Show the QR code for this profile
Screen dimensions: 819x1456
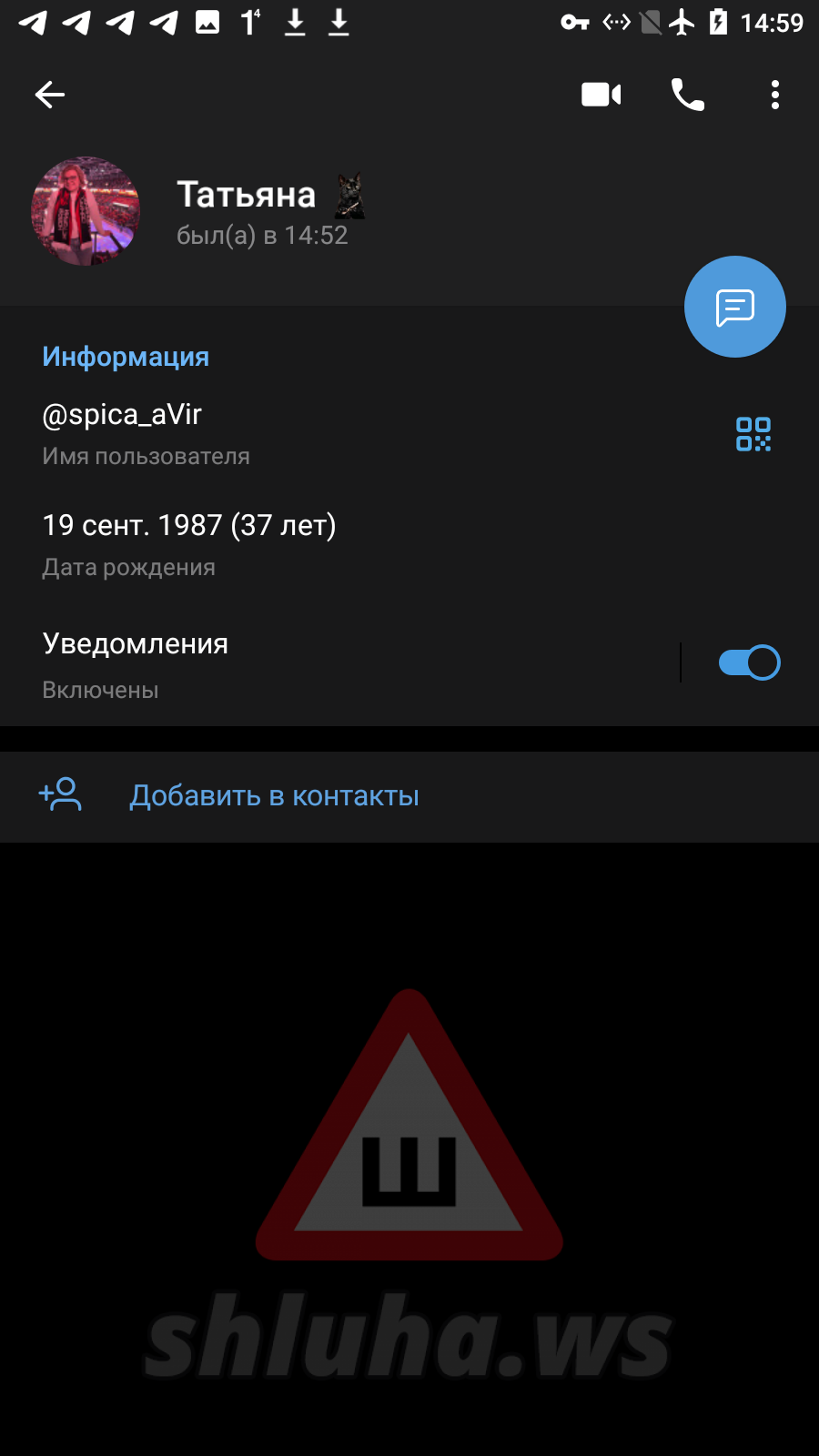tap(753, 434)
